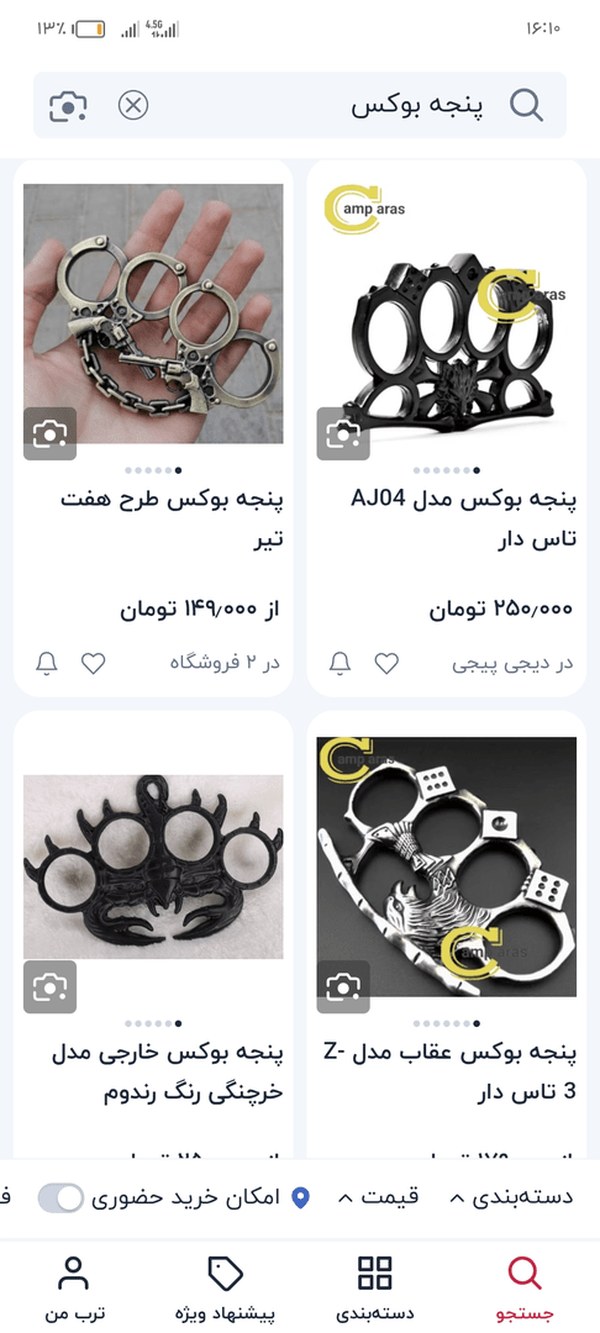
Task: Search similar images for AJ04 product photo
Action: click(343, 434)
